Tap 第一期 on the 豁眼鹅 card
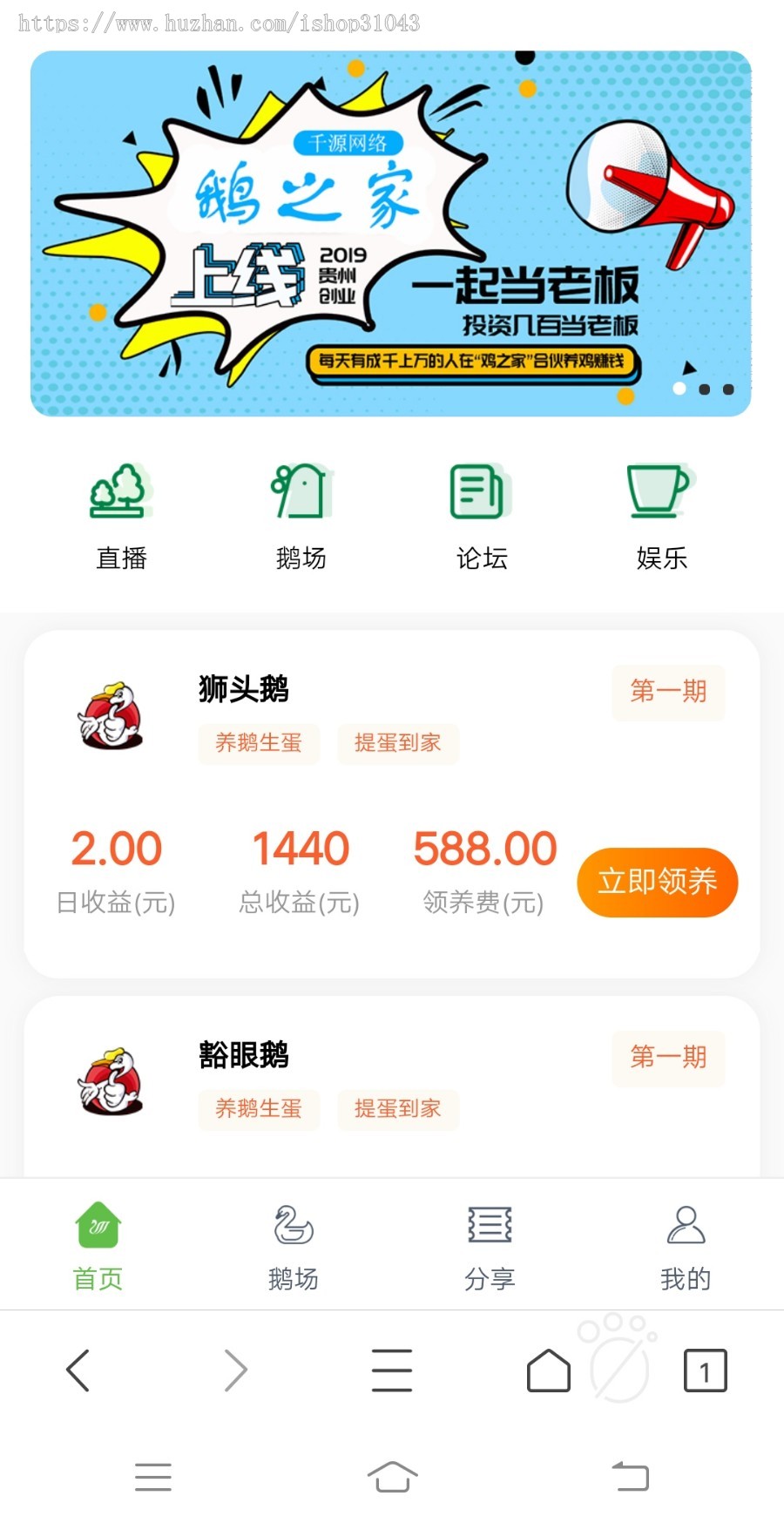 tap(667, 1059)
